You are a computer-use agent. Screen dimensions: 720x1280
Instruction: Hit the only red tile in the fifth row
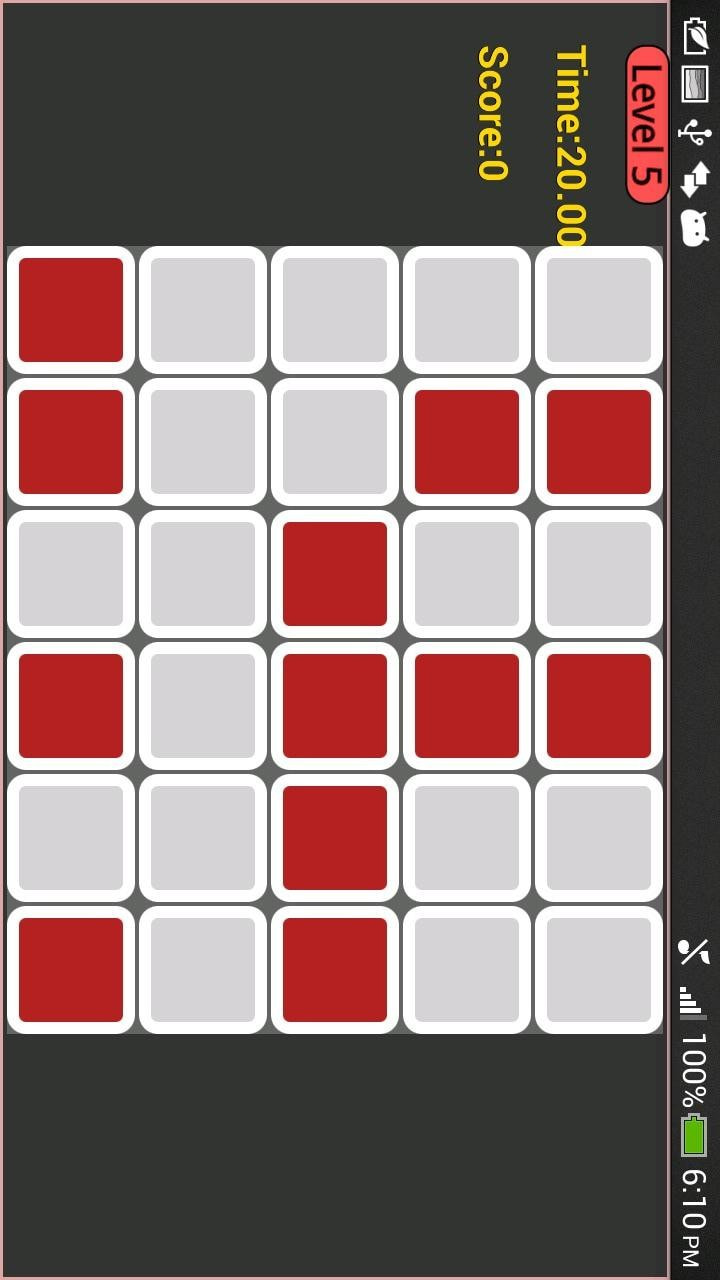[x=335, y=838]
